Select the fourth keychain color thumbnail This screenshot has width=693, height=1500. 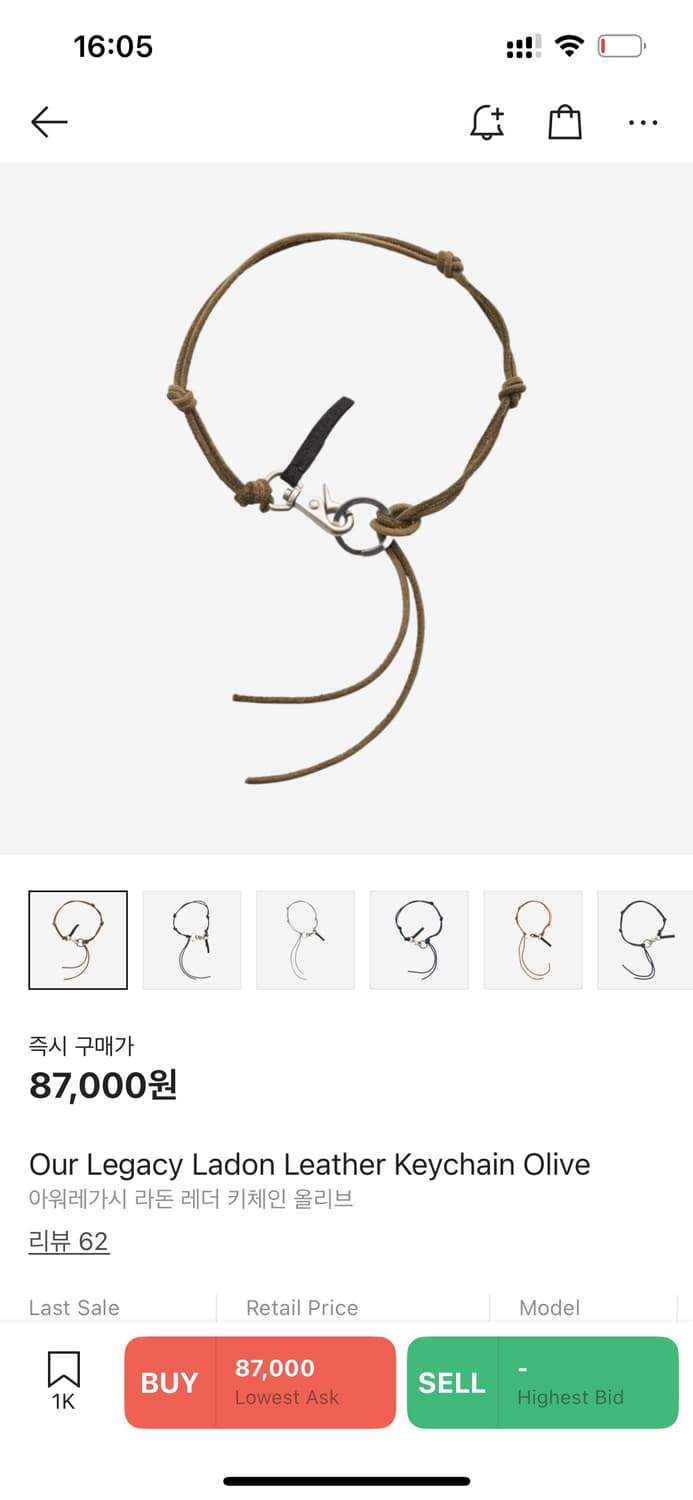click(419, 940)
